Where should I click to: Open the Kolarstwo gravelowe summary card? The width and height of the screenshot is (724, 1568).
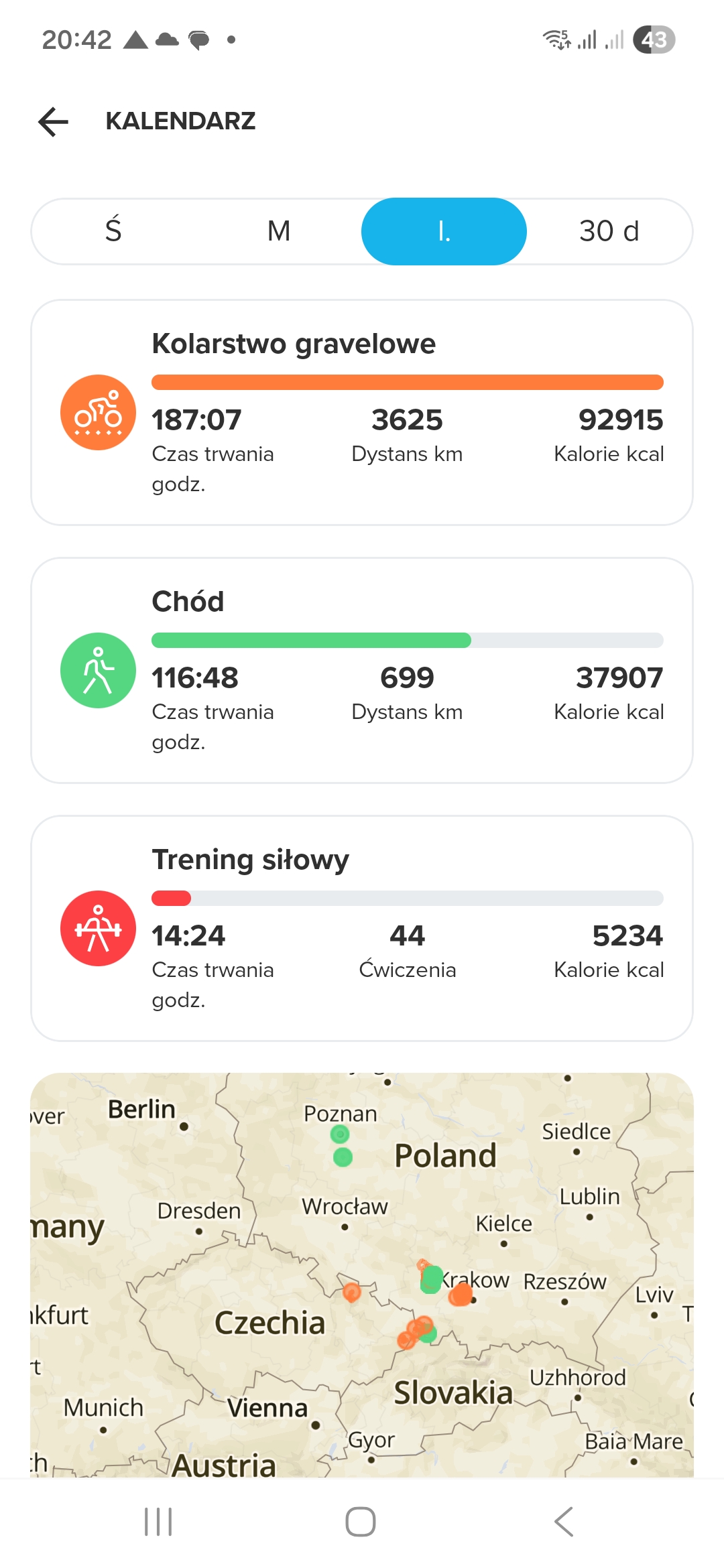point(362,412)
